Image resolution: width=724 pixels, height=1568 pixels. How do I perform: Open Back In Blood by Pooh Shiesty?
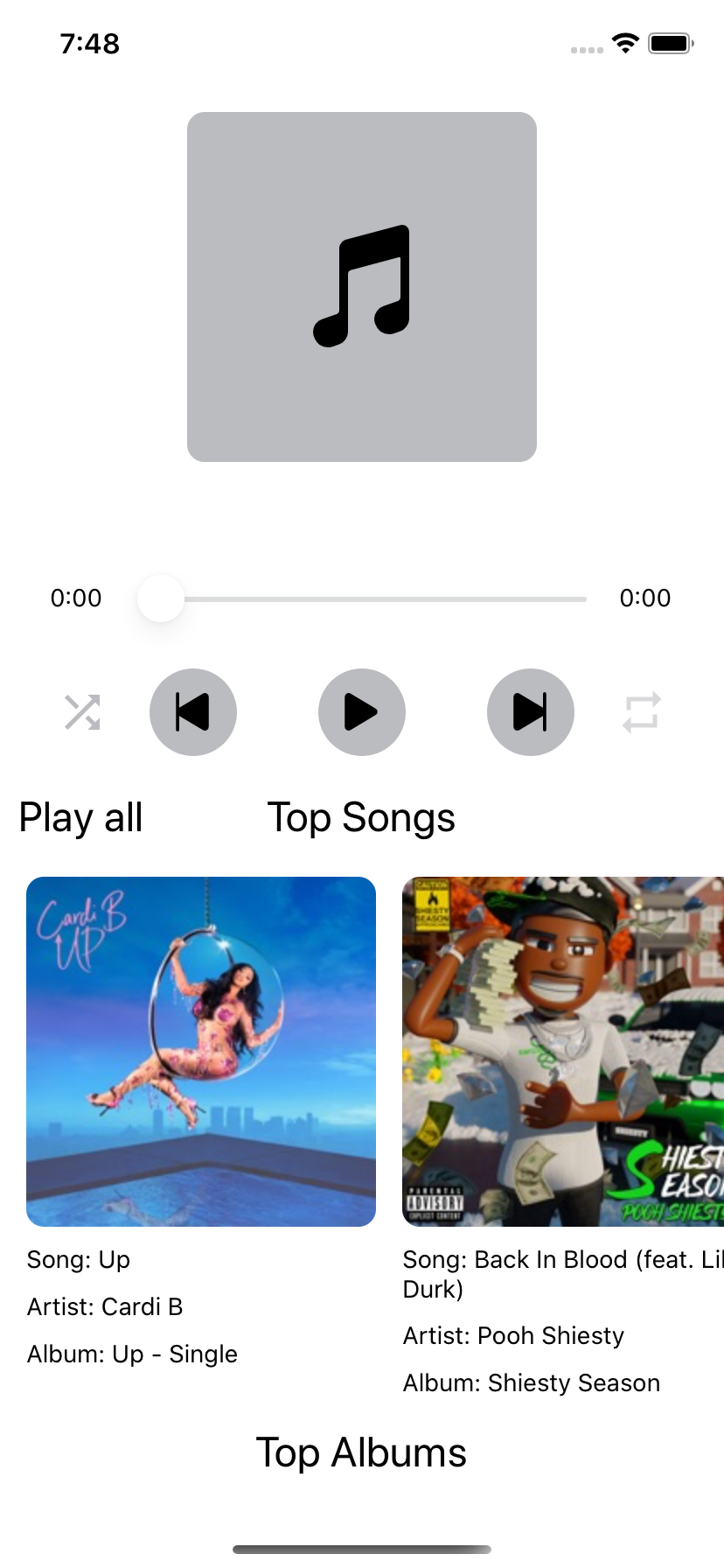pos(563,1051)
